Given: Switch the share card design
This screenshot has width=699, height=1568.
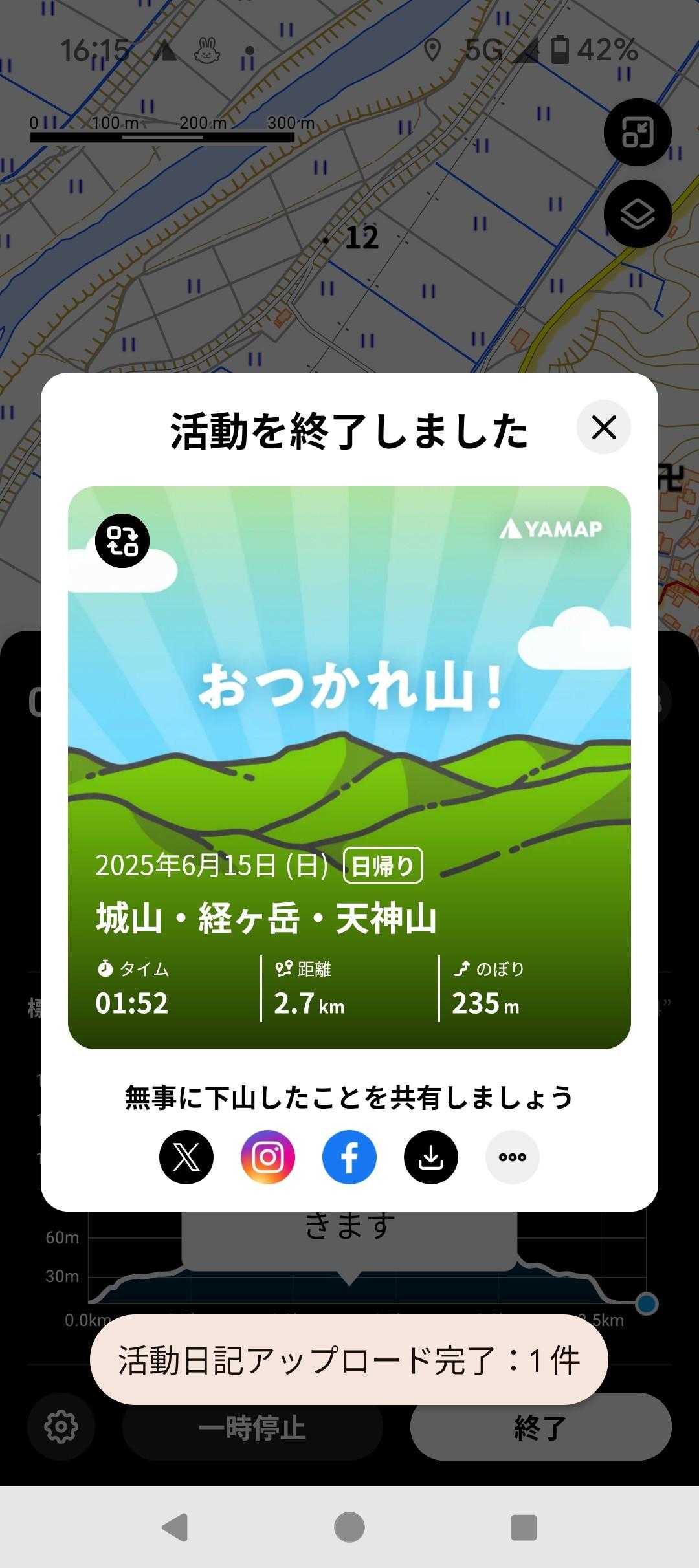Looking at the screenshot, I should [x=122, y=541].
